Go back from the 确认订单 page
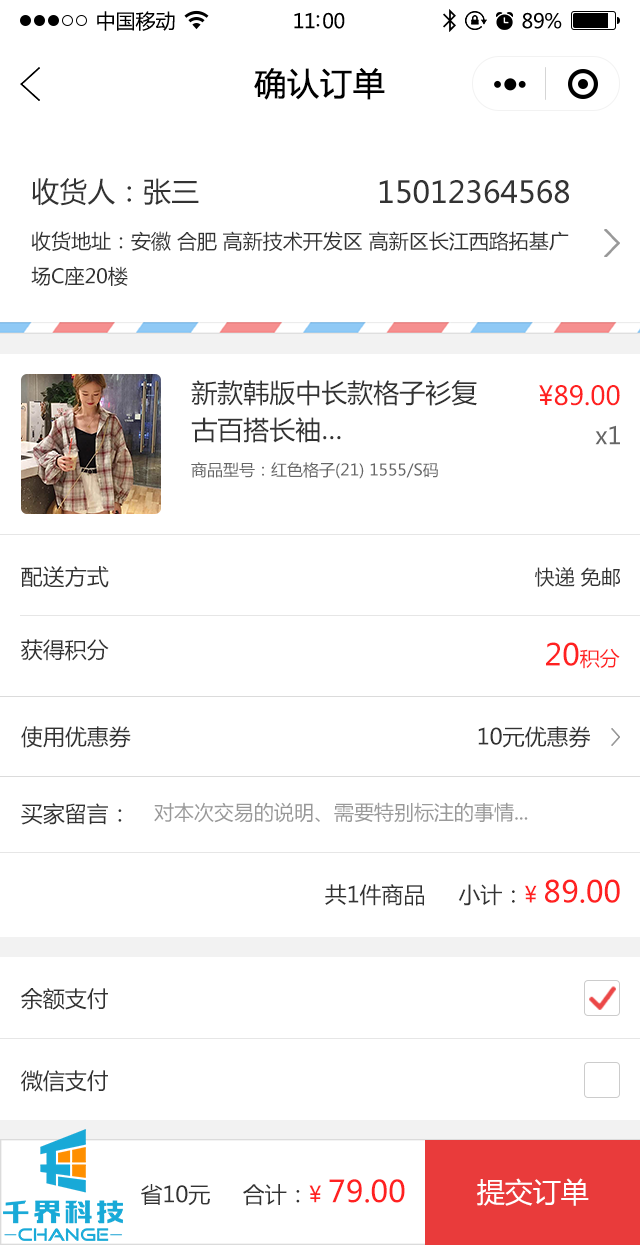The image size is (640, 1245). click(30, 84)
